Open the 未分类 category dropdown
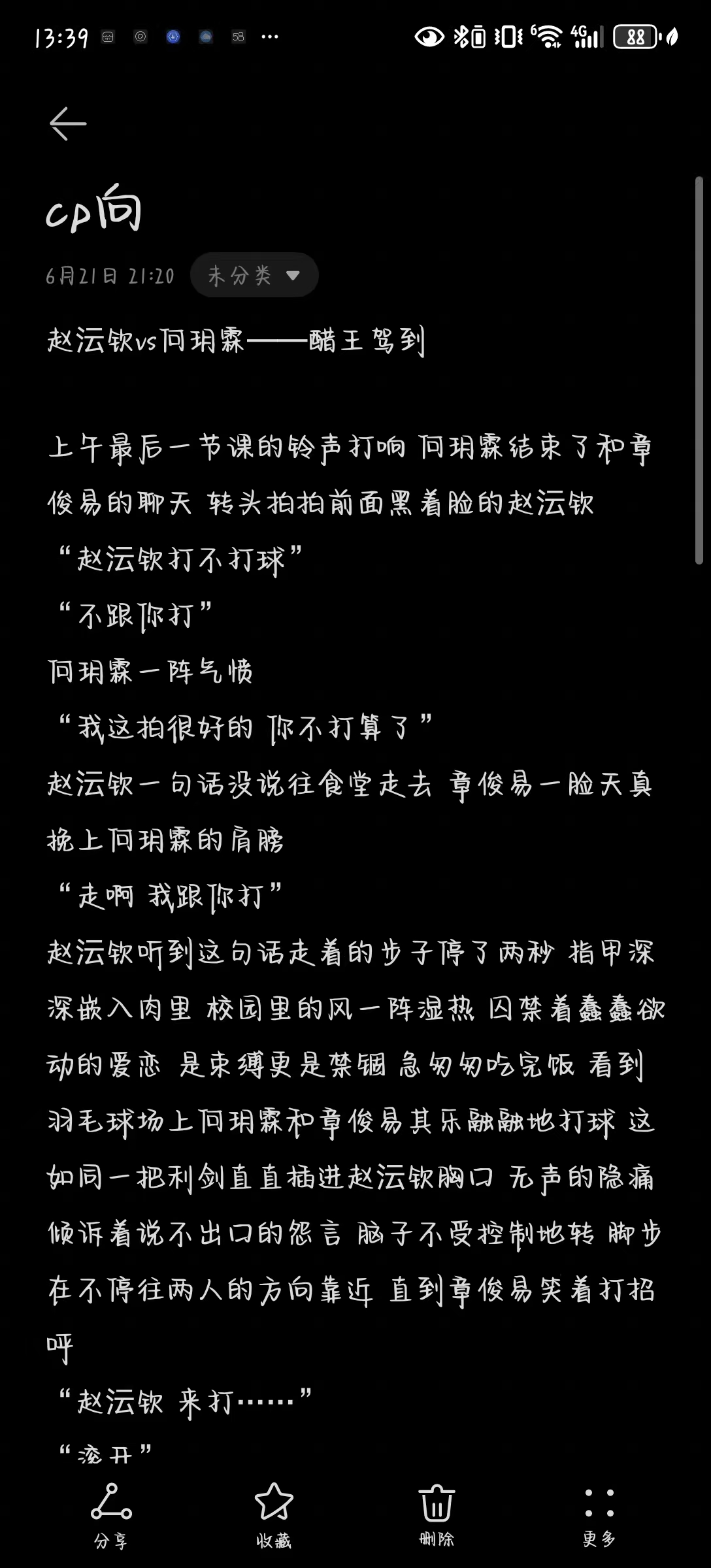 (254, 275)
